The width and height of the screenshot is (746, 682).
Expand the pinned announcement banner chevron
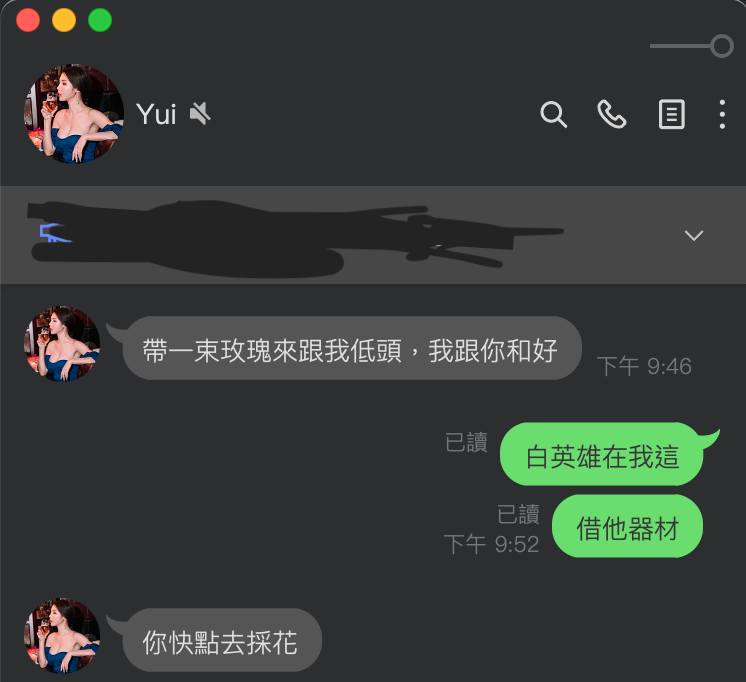point(693,235)
